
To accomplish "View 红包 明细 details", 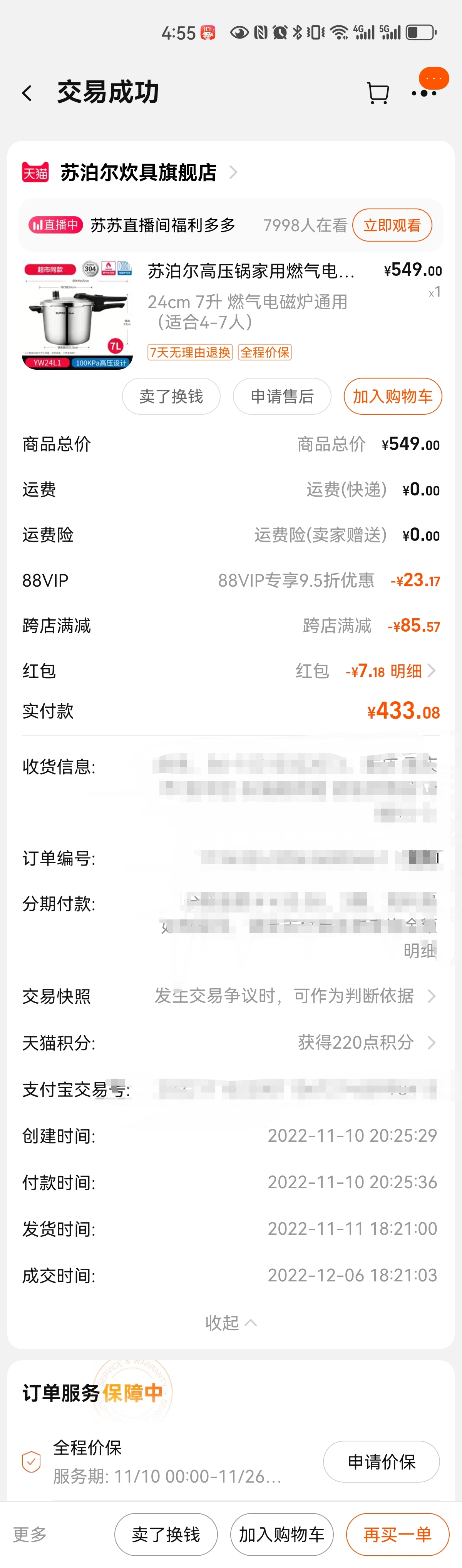I will 412,671.
